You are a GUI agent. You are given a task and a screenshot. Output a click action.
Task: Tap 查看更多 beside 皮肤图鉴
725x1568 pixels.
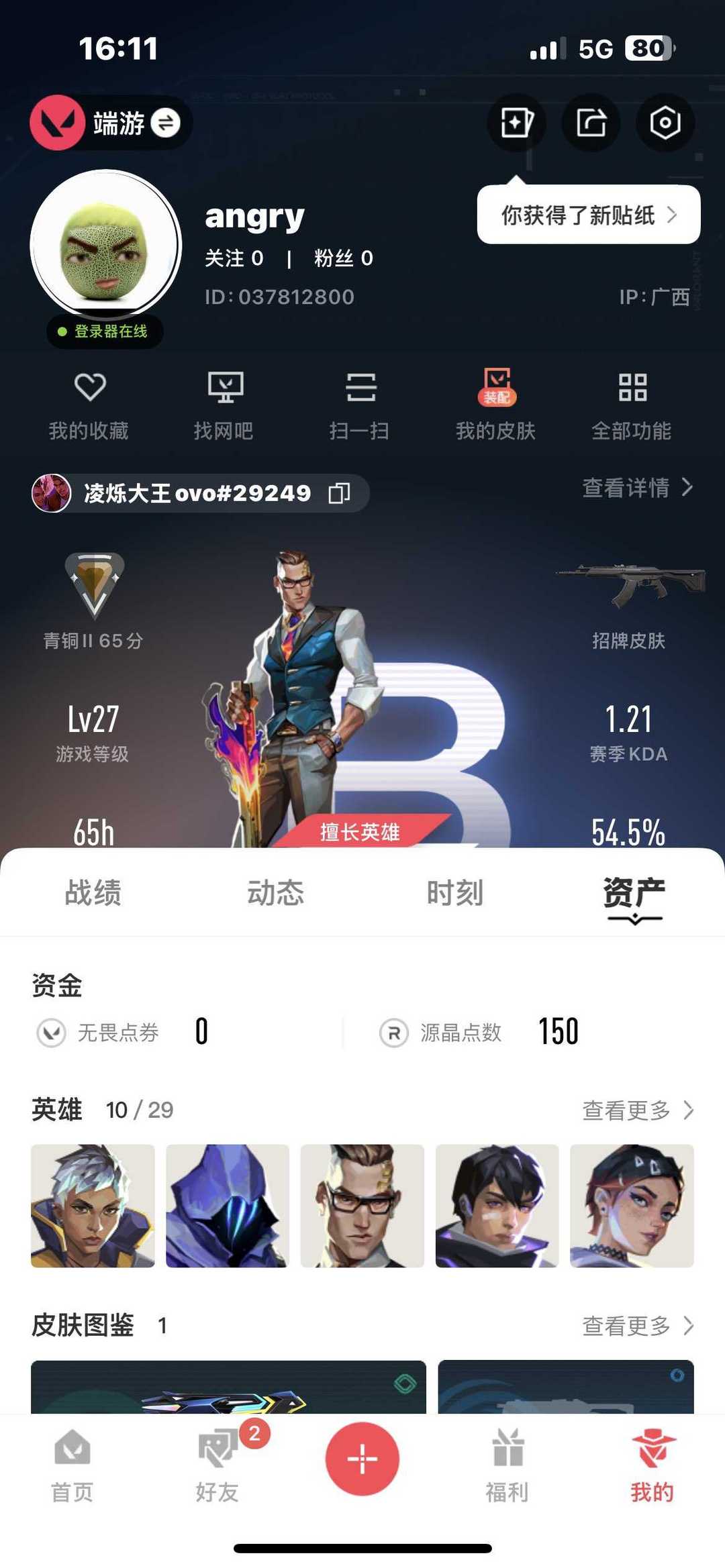tap(636, 1326)
